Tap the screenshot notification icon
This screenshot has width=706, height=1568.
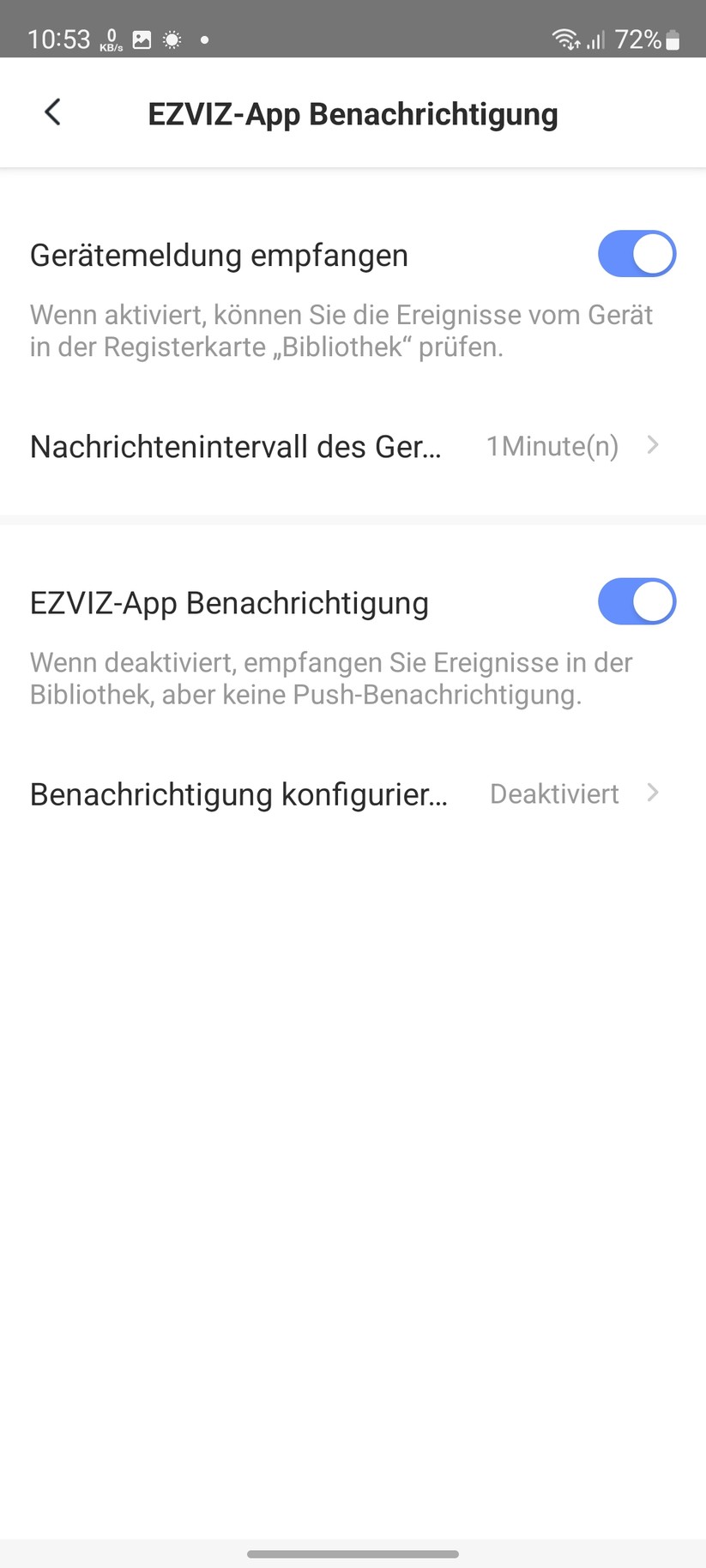click(142, 39)
